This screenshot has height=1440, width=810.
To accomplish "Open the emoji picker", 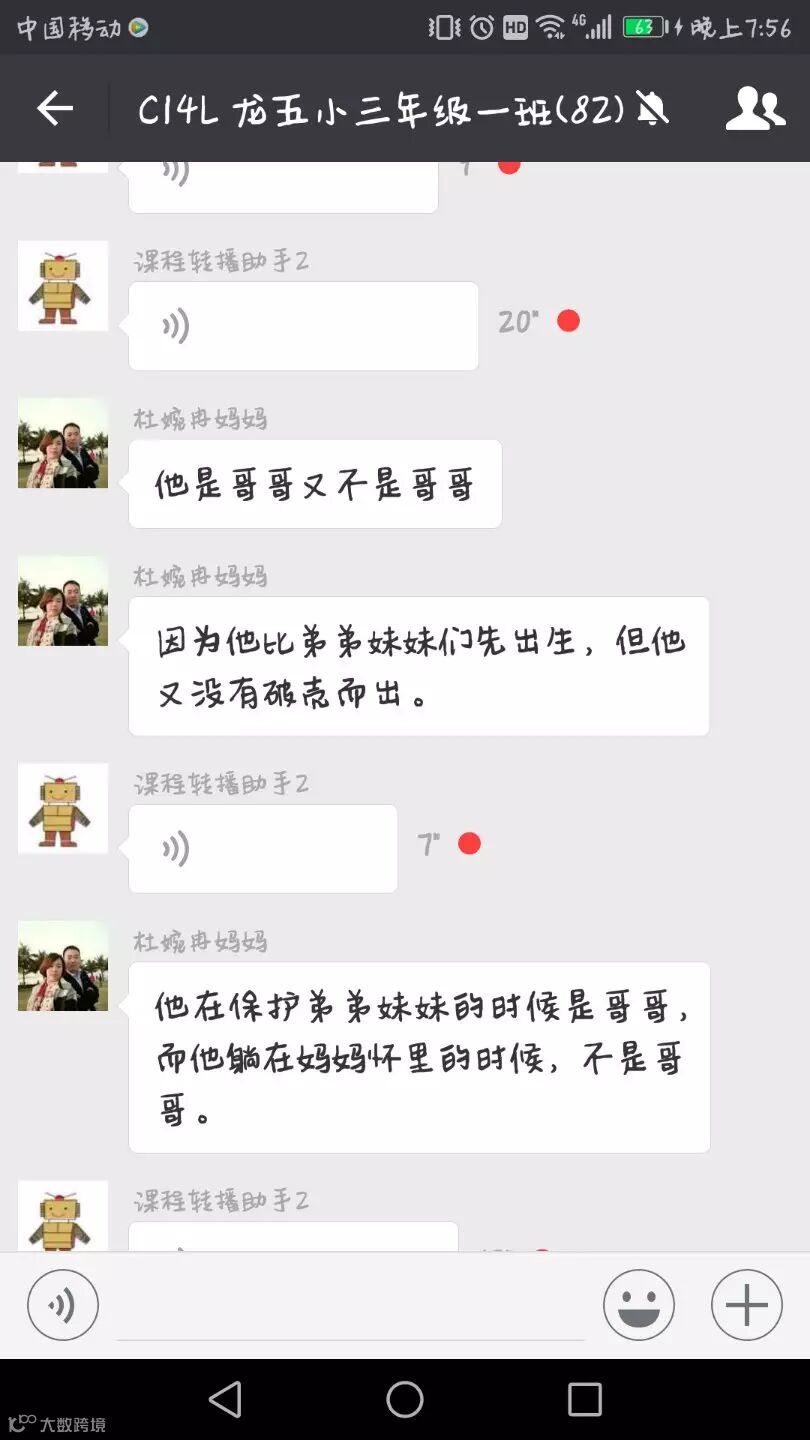I will [639, 1304].
